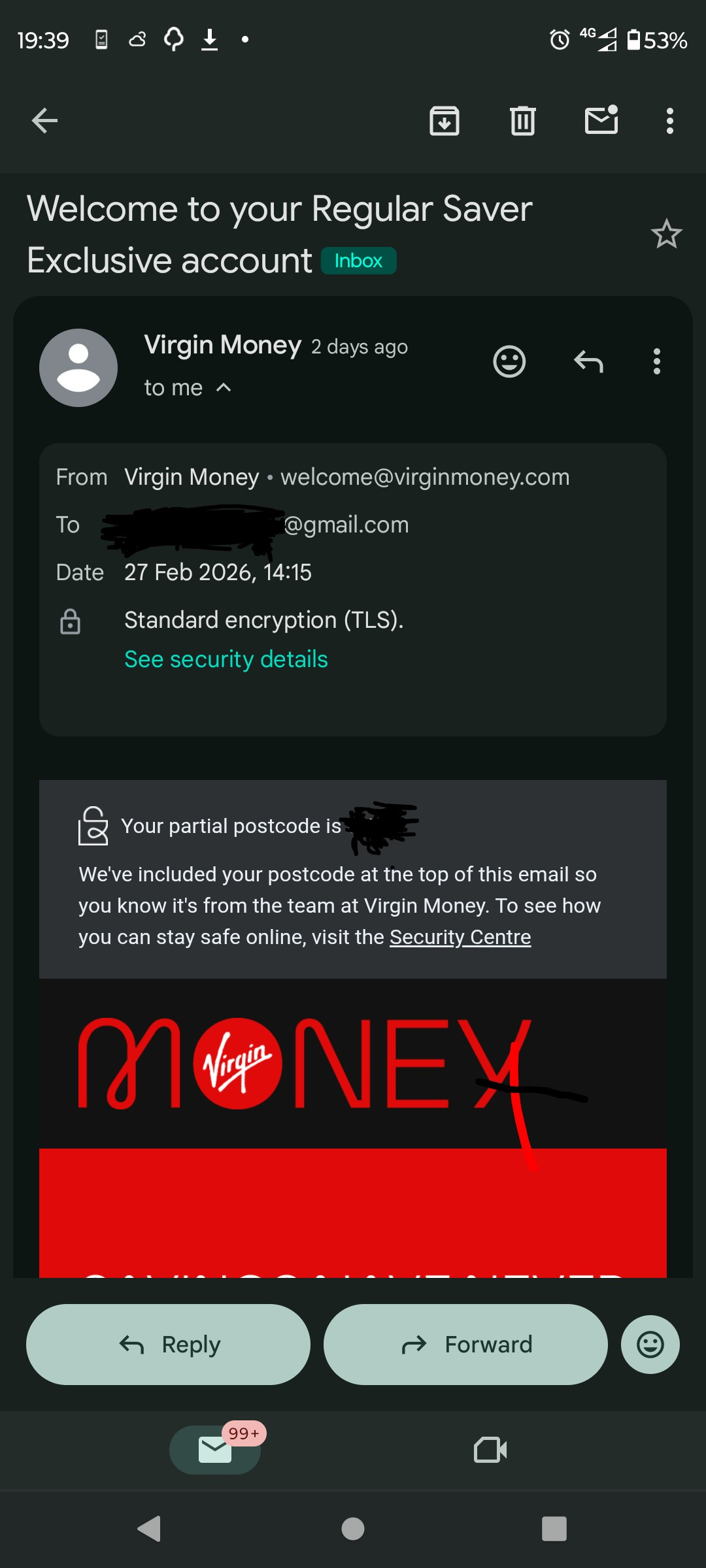Switch to the Mail tab
Image resolution: width=706 pixels, height=1568 pixels.
point(215,1450)
